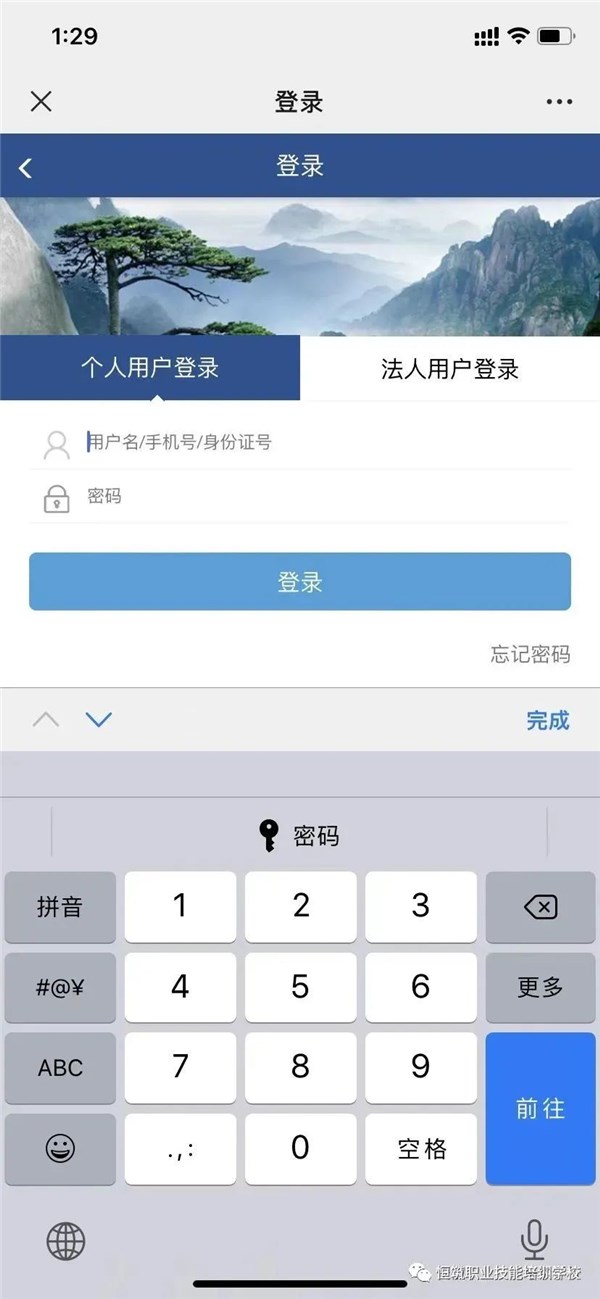Start dictation with the microphone key

point(535,1240)
